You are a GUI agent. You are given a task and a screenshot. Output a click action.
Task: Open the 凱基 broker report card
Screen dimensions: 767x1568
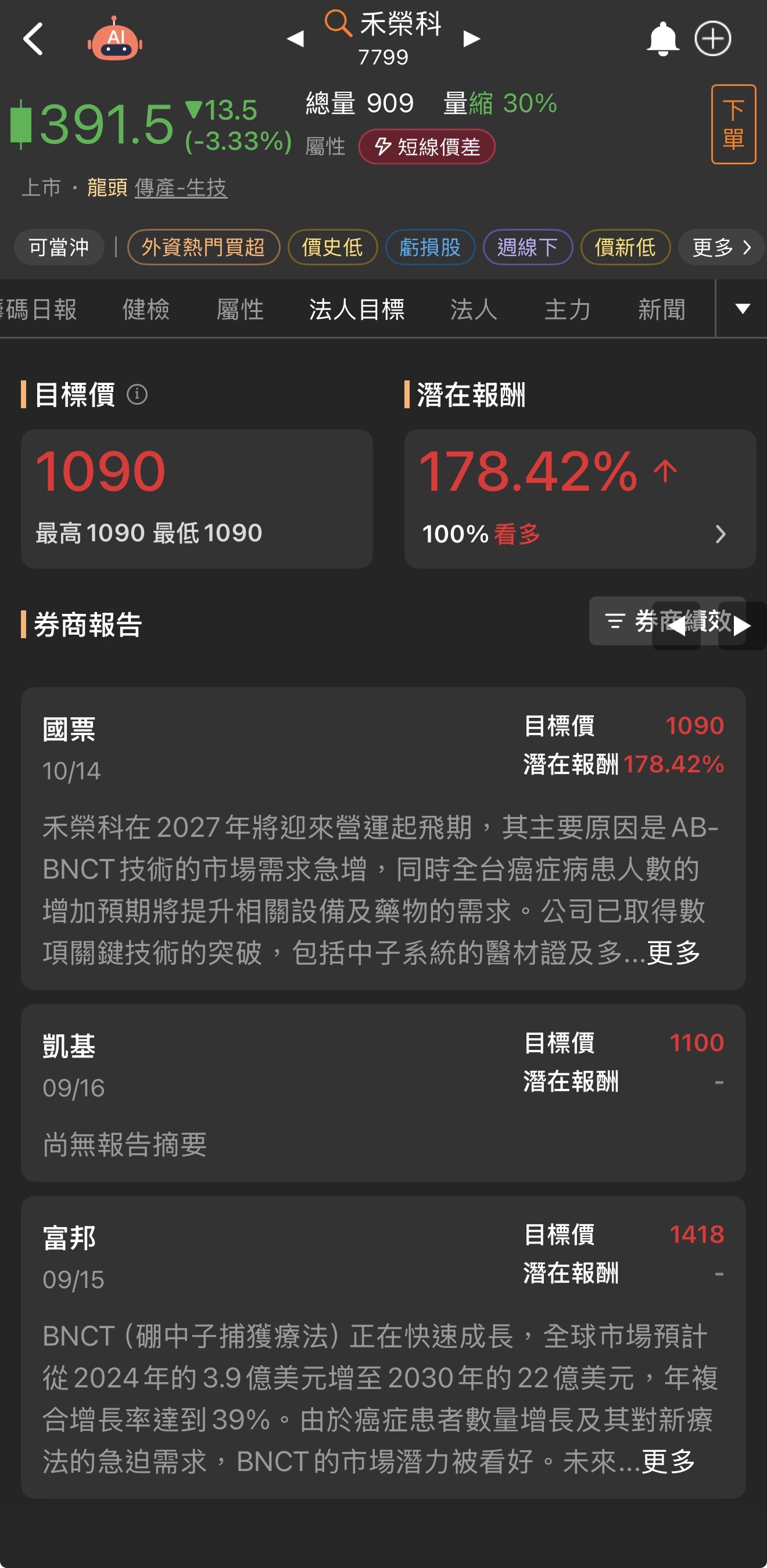tap(383, 1092)
